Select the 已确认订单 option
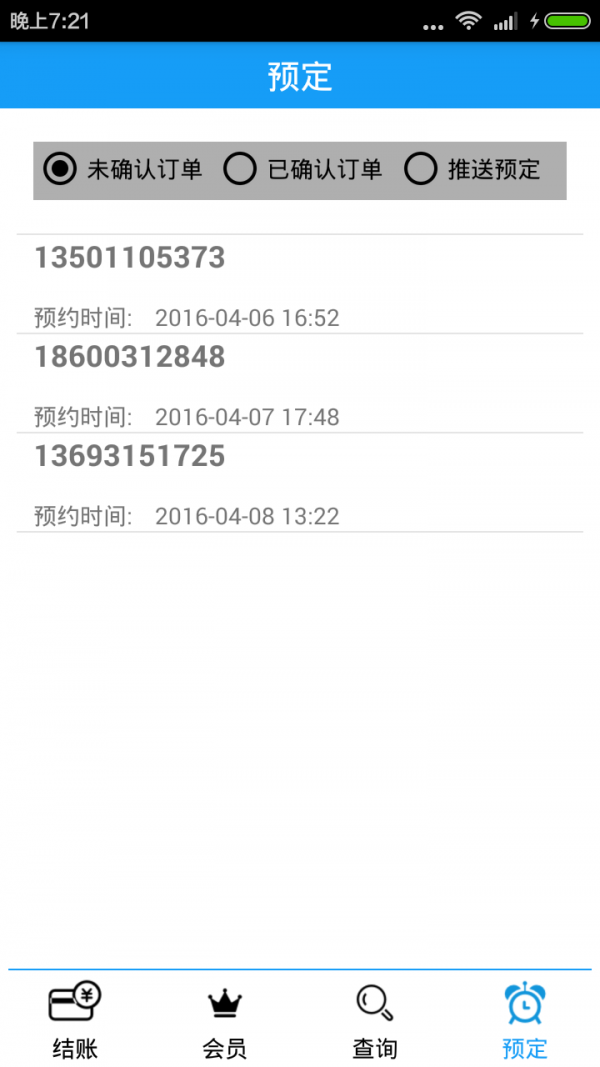Screen dimensions: 600x1067 [303, 169]
